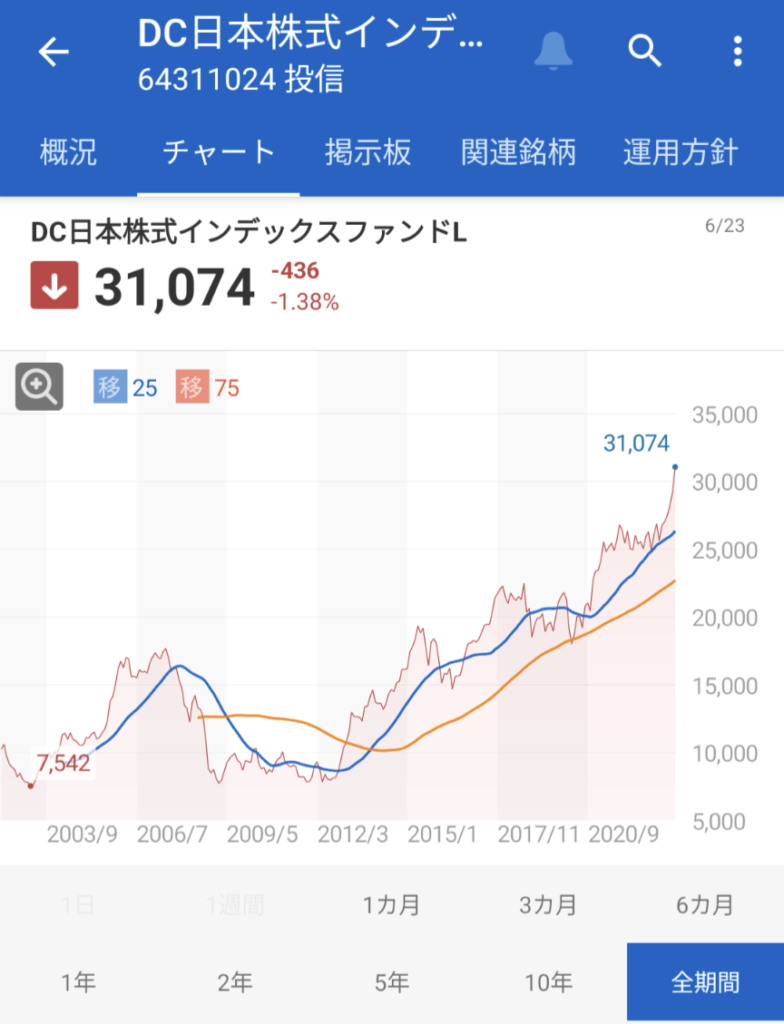Open the three-dot overflow menu
This screenshot has width=784, height=1024.
[x=737, y=52]
